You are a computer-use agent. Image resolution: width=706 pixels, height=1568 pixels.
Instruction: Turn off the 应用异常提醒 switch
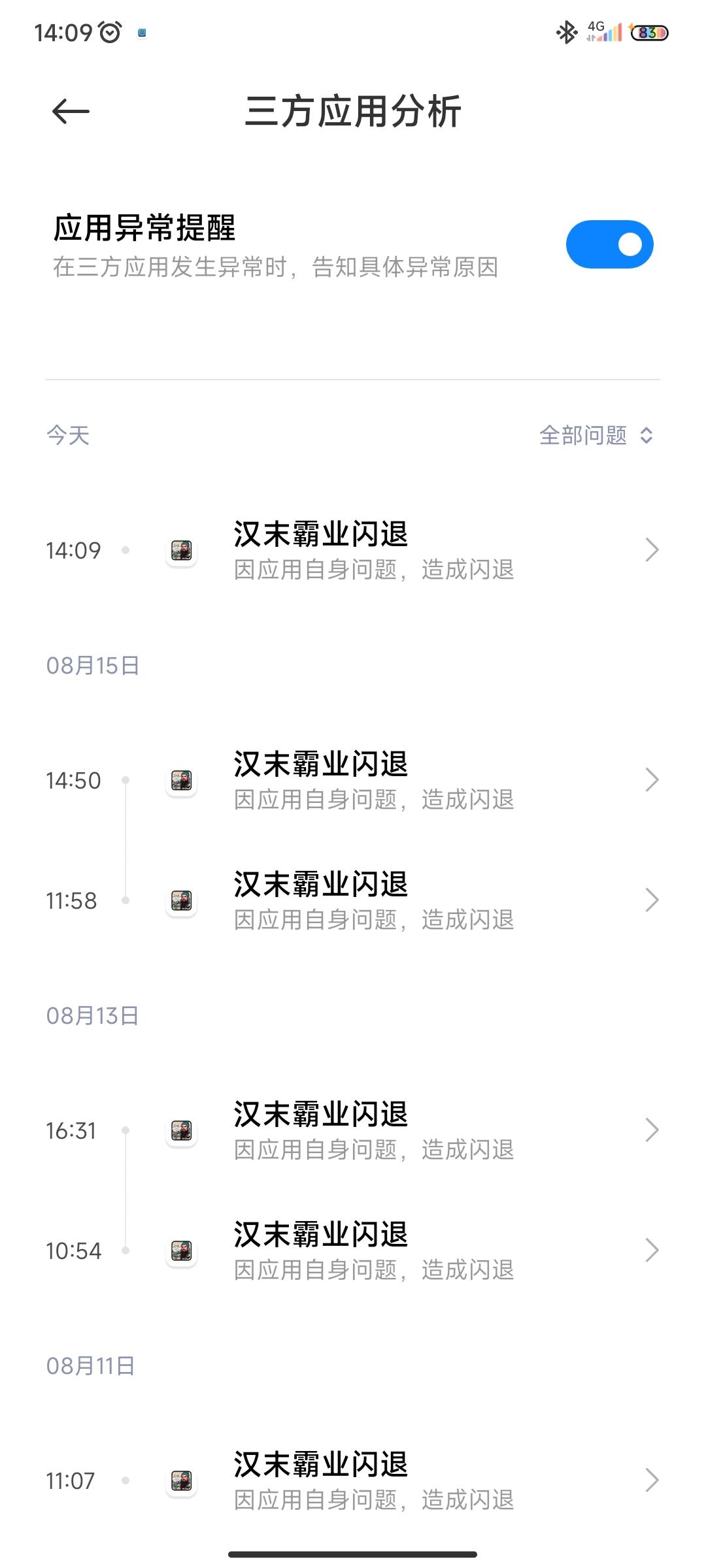click(609, 245)
